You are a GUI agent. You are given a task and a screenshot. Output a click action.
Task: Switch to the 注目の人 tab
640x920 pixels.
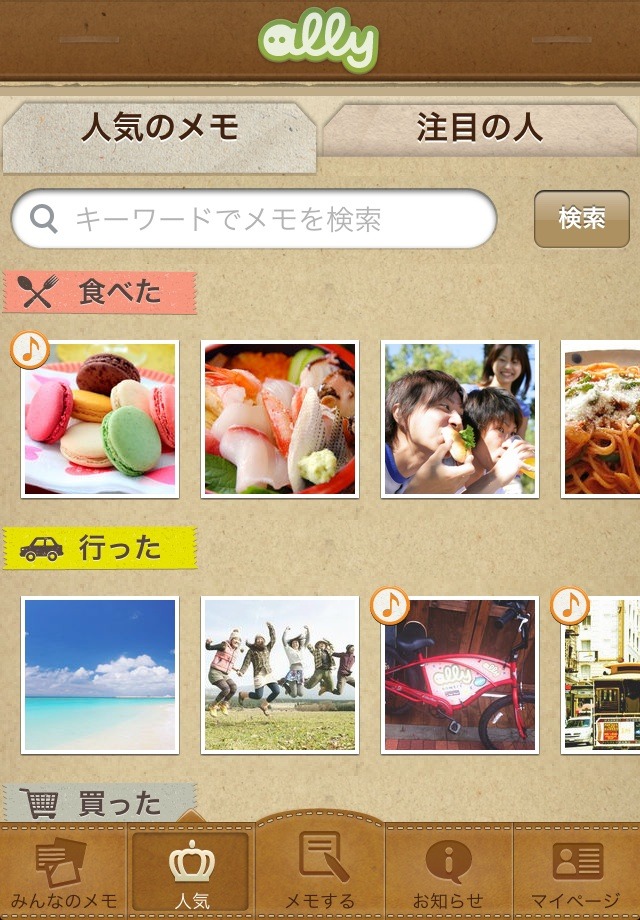478,129
